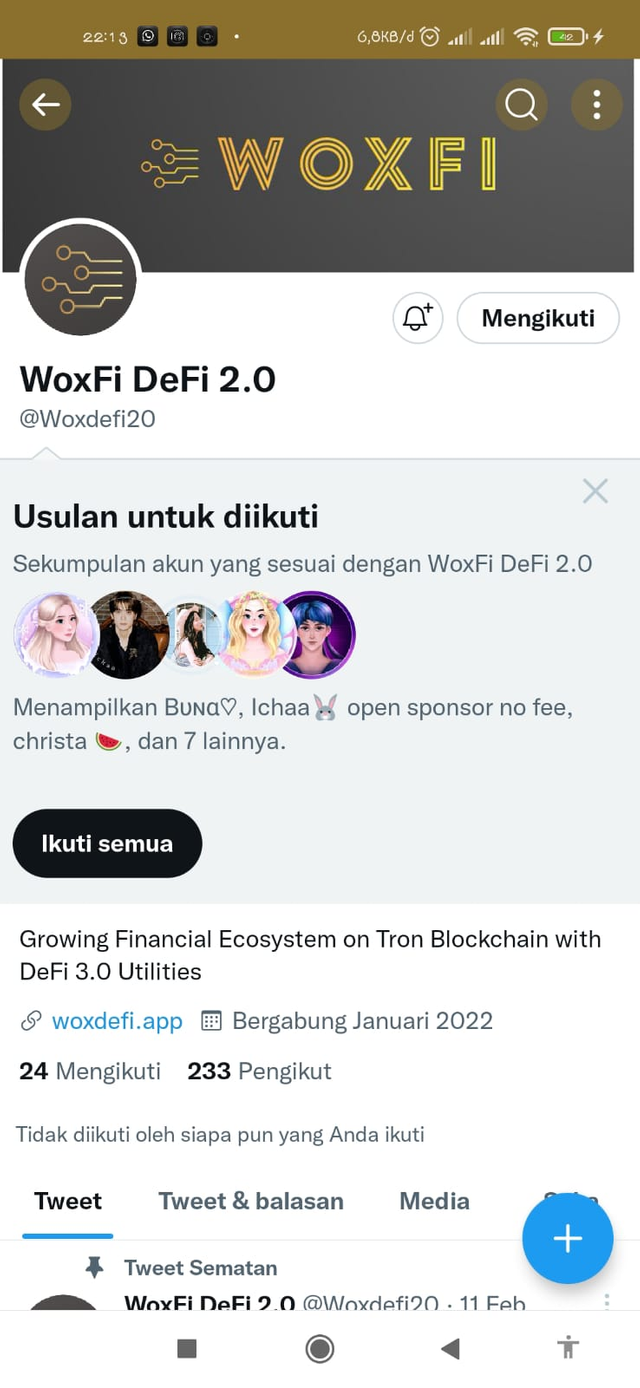Open the woxdefi.app website link
640x1388 pixels.
point(117,1021)
